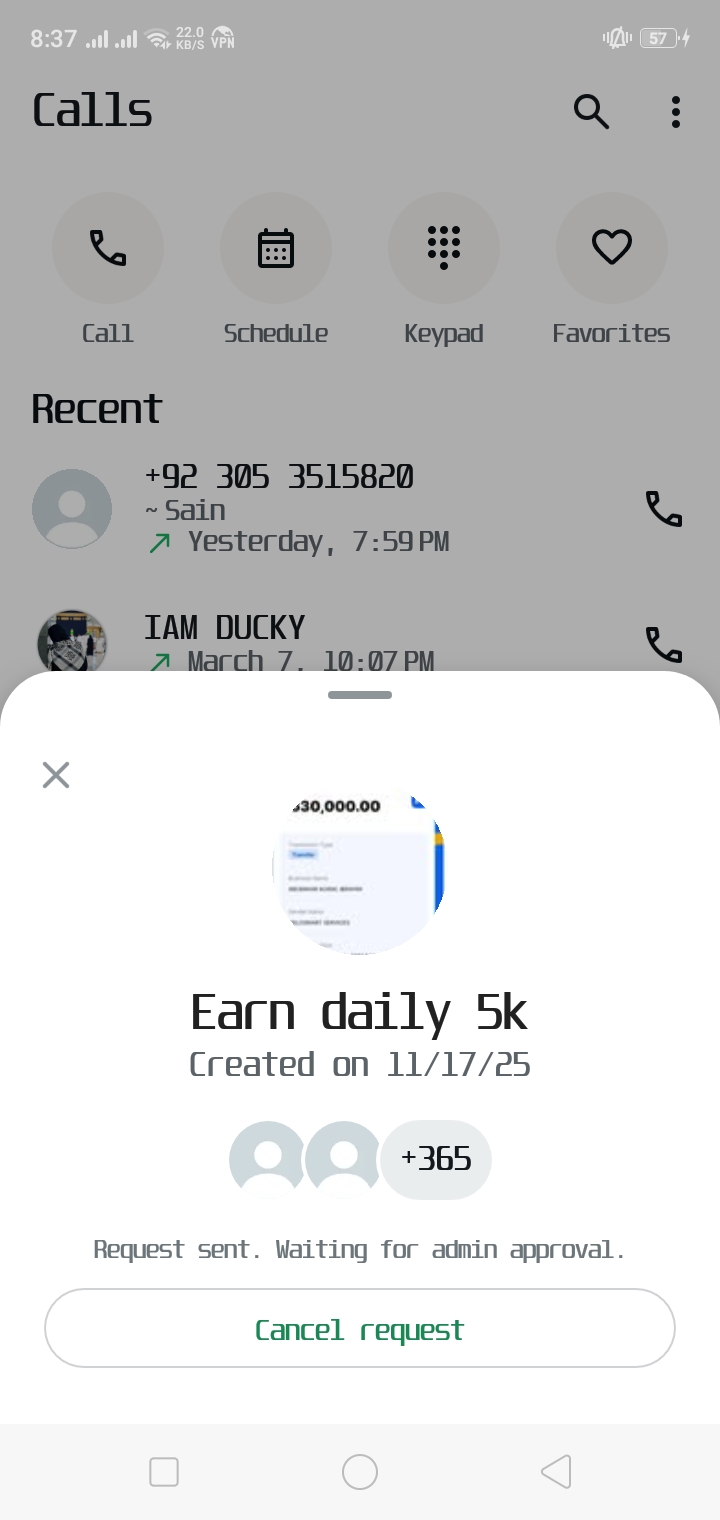Open Schedule call option
Image resolution: width=720 pixels, height=1520 pixels.
[x=276, y=248]
